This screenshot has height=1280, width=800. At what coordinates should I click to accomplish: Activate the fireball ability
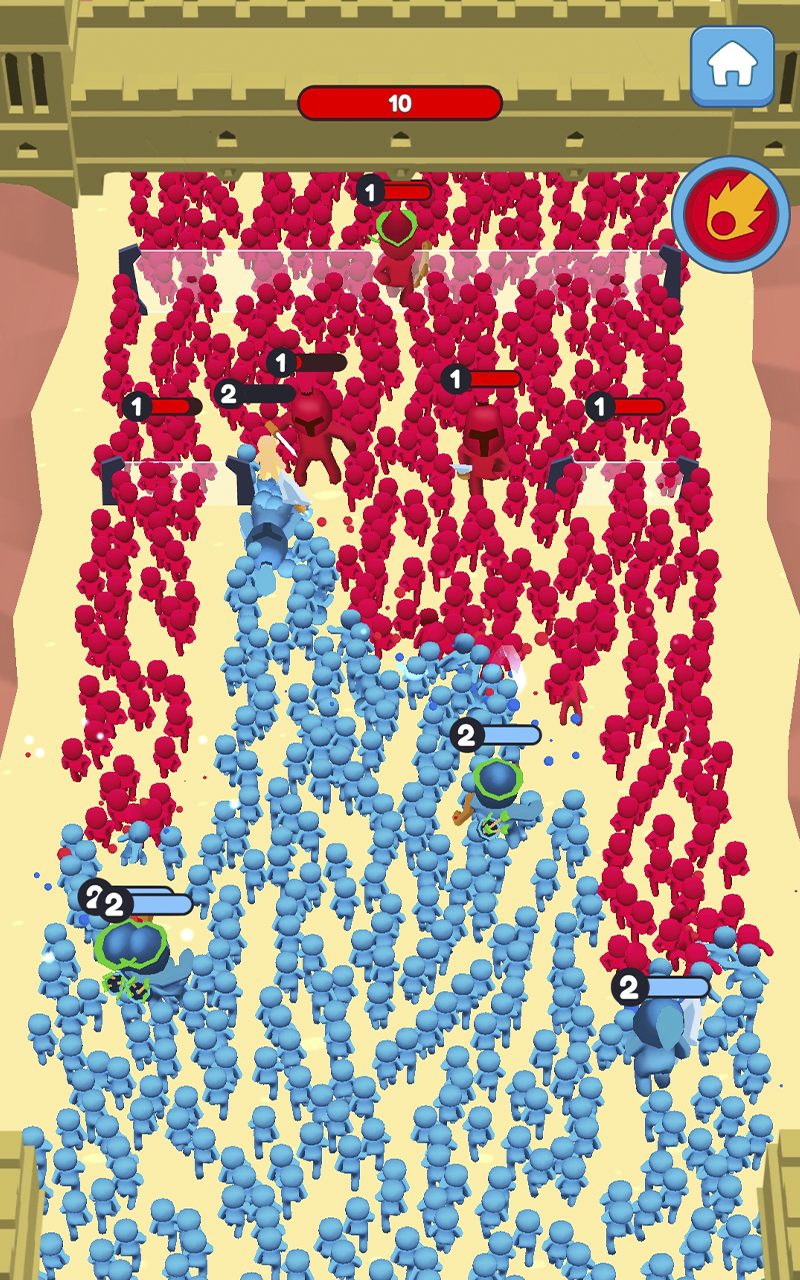coord(731,215)
